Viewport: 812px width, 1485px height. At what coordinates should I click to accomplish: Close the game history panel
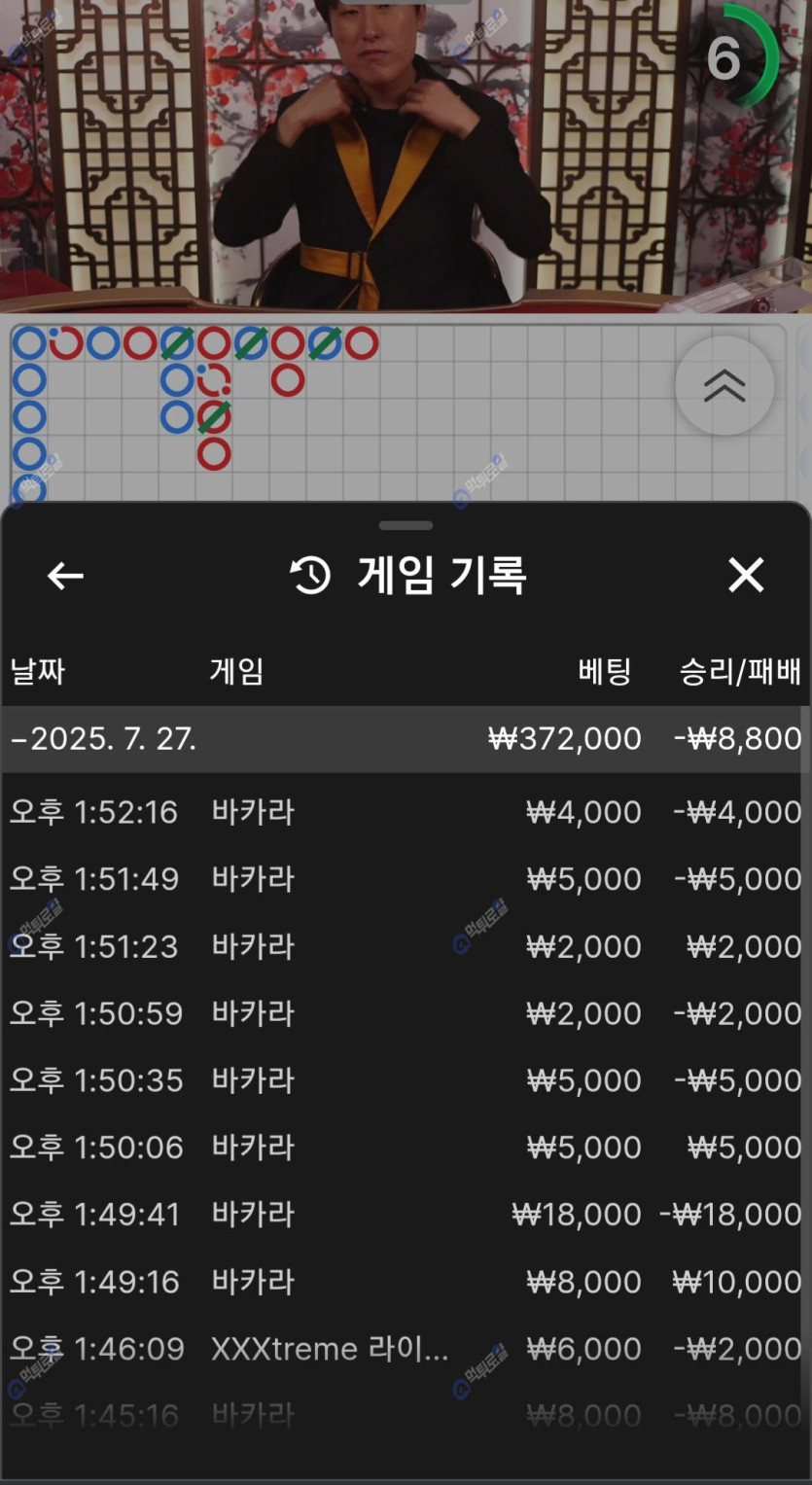pyautogui.click(x=746, y=576)
